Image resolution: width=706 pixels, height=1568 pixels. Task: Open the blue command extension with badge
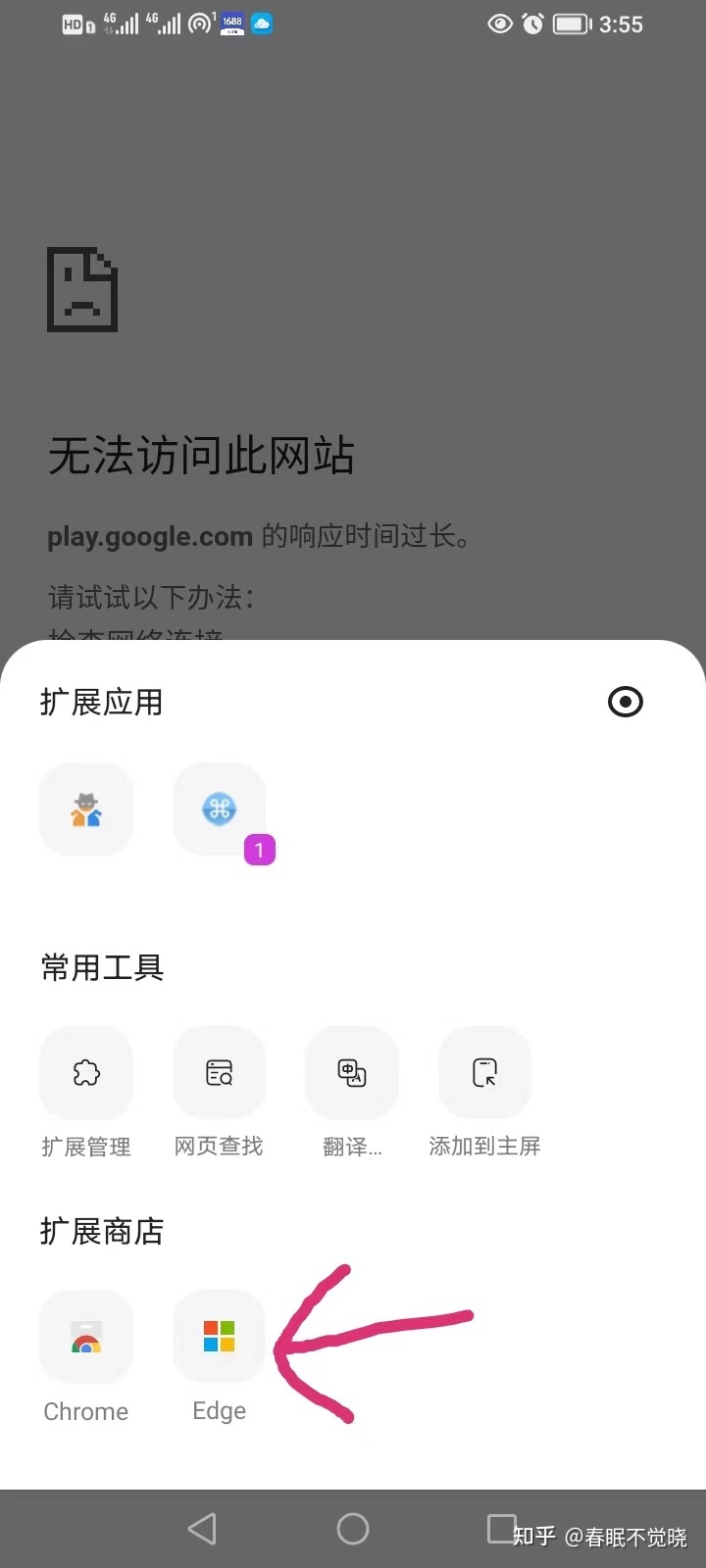(x=219, y=809)
